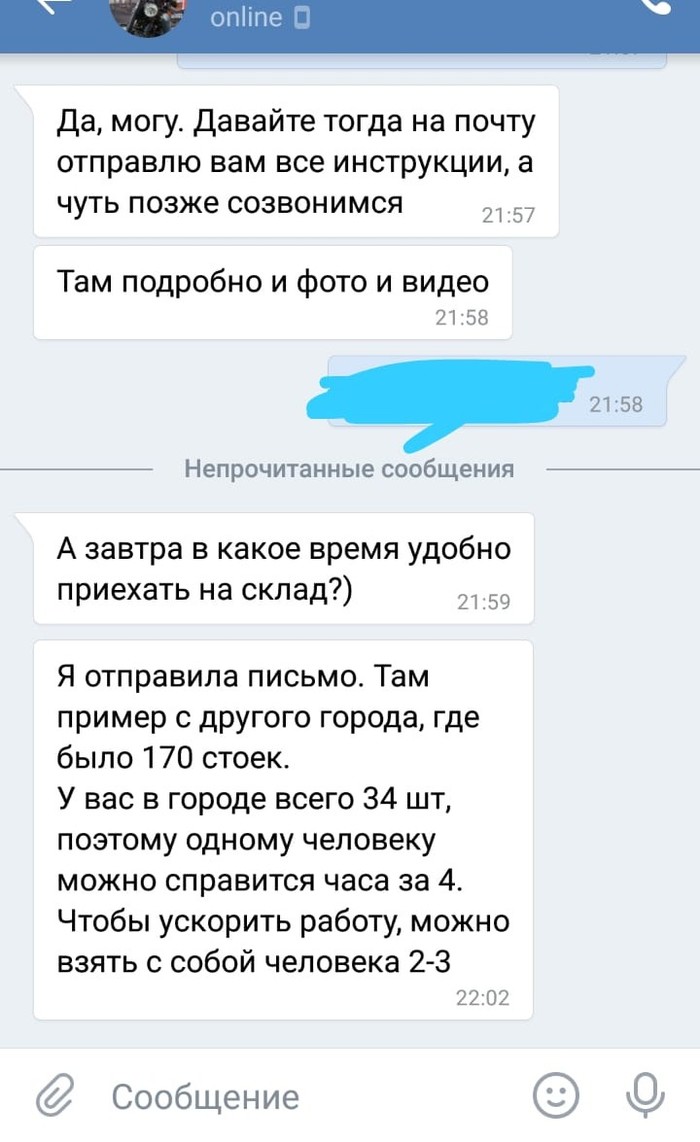The height and width of the screenshot is (1142, 700).
Task: Focus the Сообщение text field
Action: tap(300, 1096)
